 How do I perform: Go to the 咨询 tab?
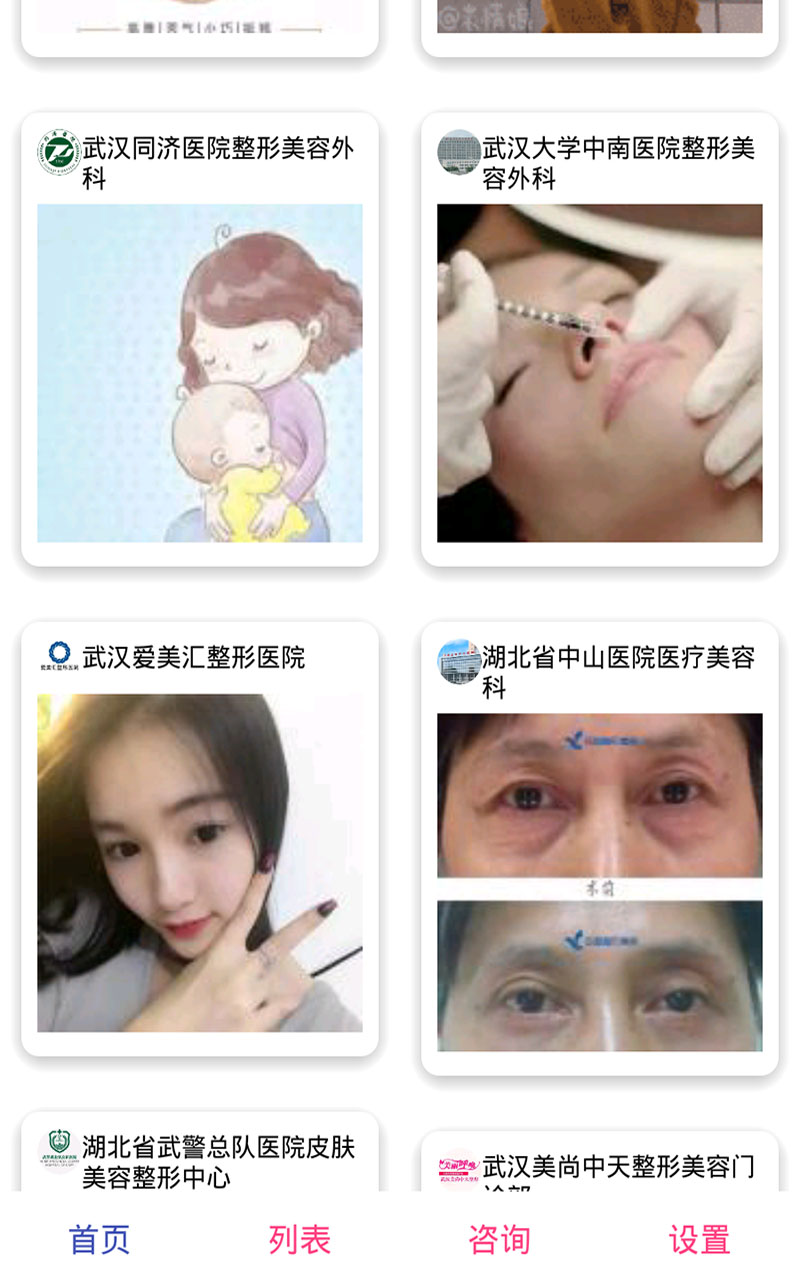tap(499, 1239)
